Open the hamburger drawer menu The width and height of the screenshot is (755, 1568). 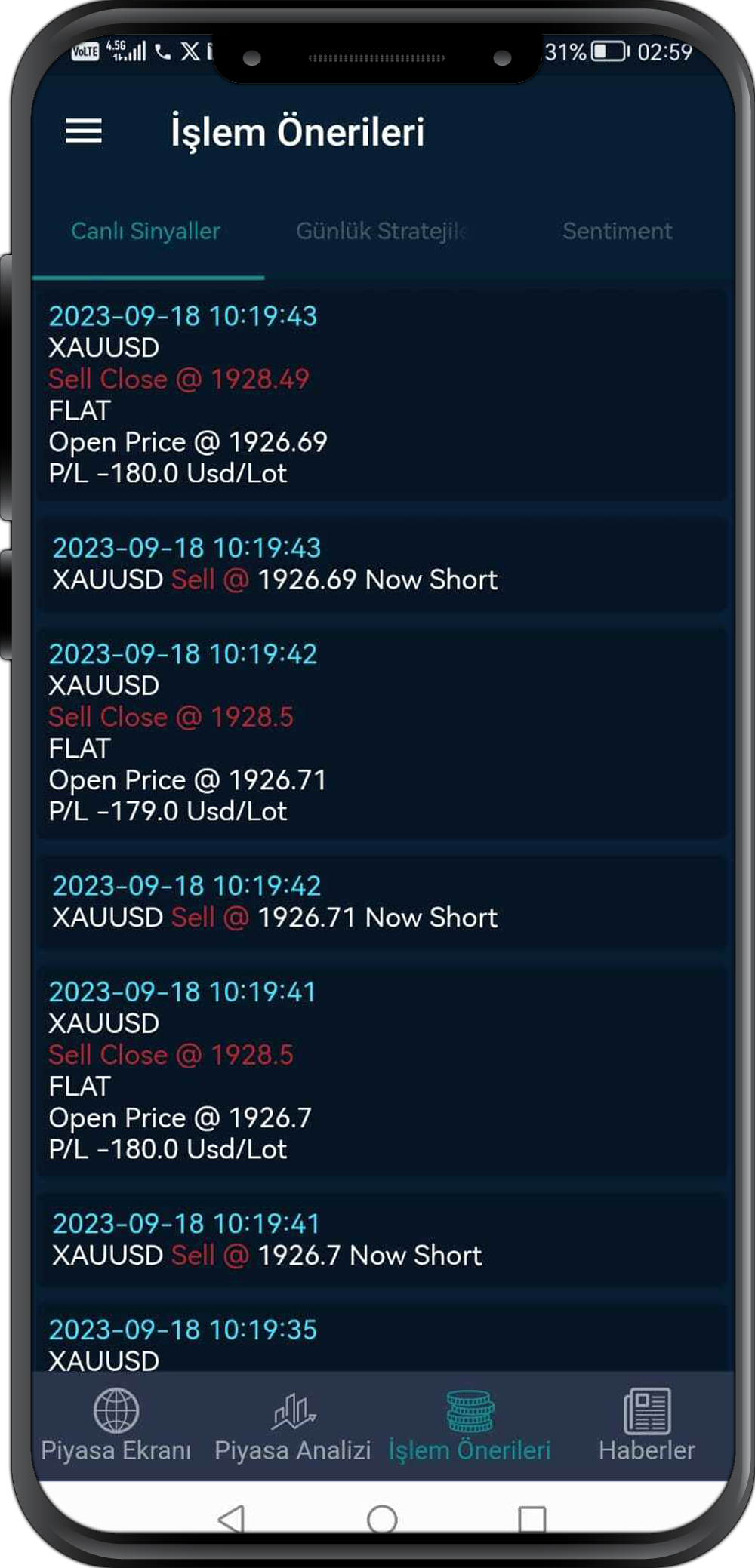coord(84,131)
